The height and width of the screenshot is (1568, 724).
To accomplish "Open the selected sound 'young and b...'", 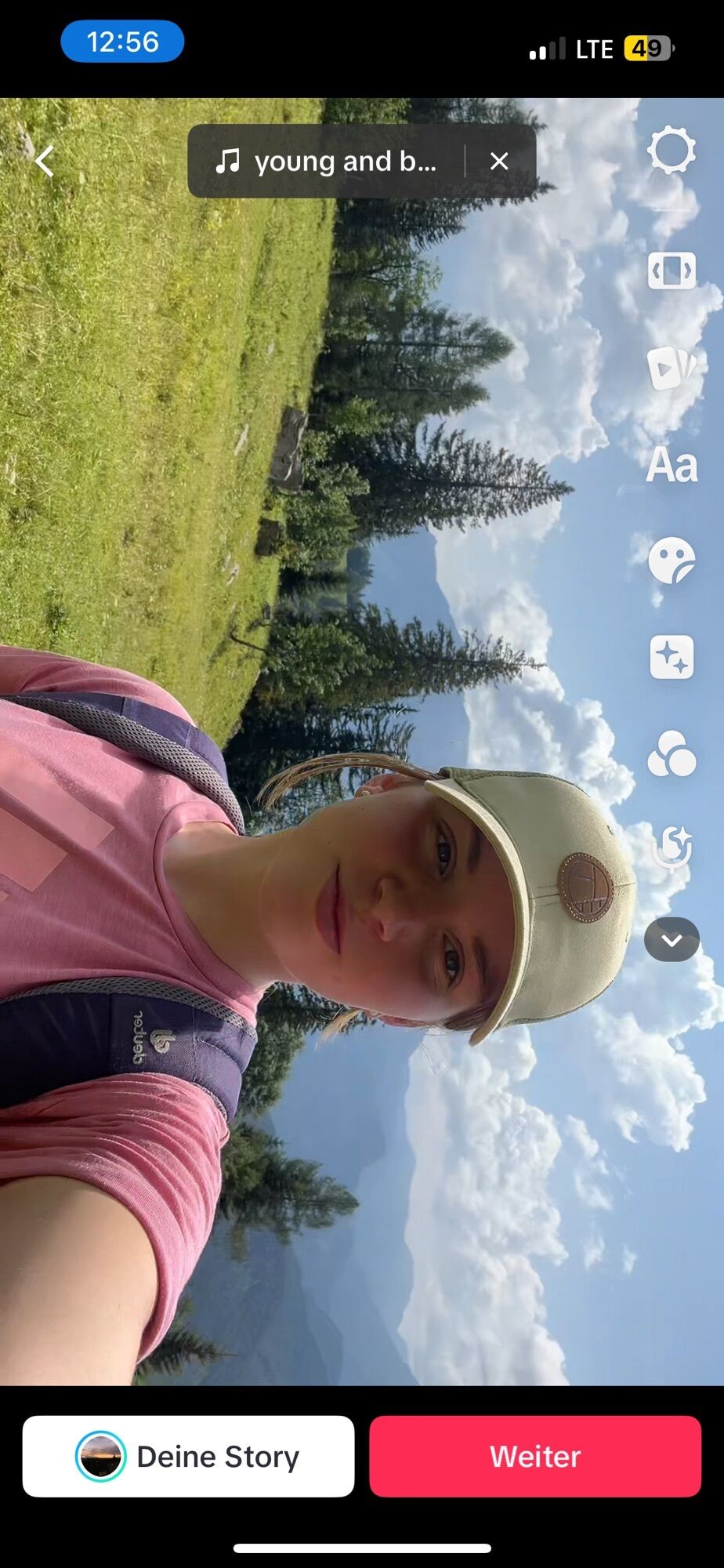I will click(x=329, y=162).
